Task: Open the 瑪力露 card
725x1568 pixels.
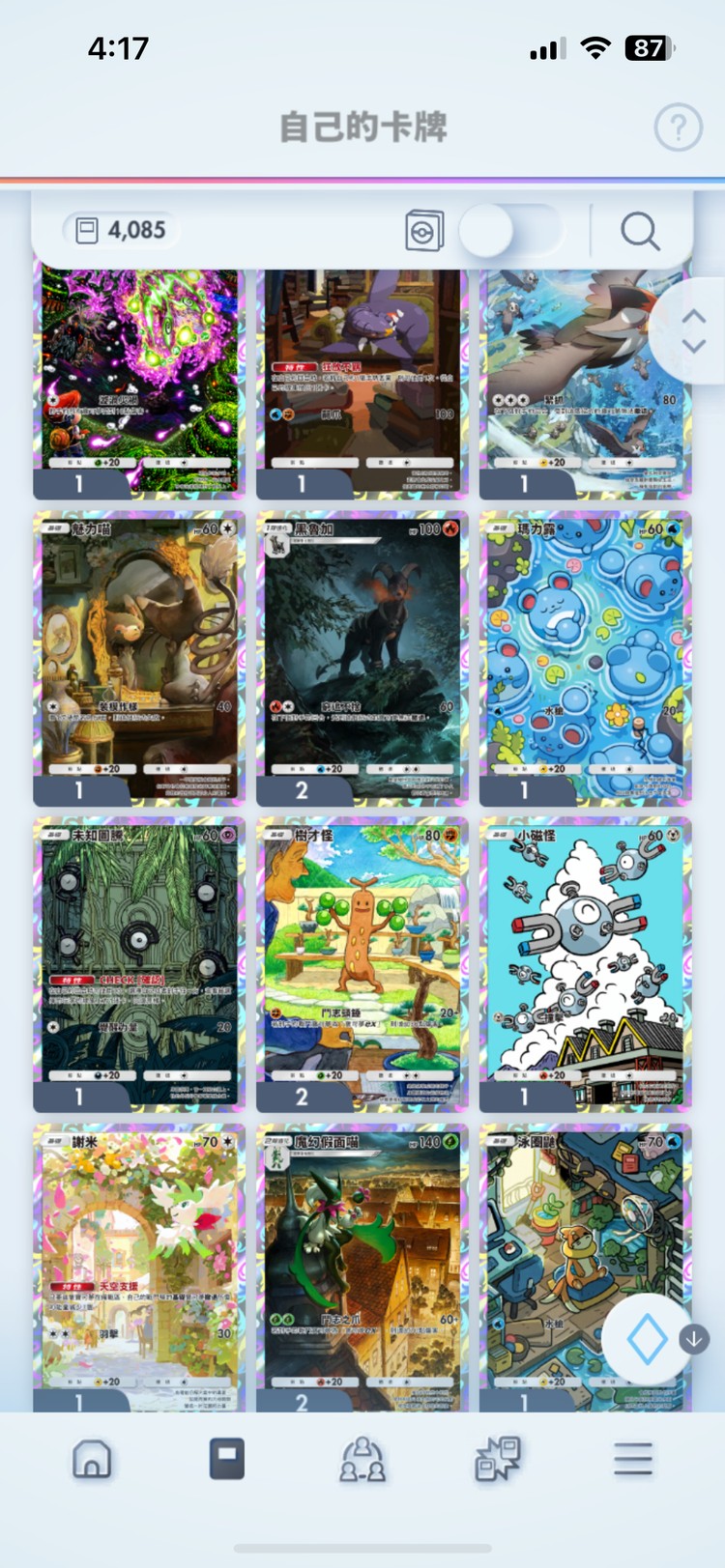Action: 585,657
